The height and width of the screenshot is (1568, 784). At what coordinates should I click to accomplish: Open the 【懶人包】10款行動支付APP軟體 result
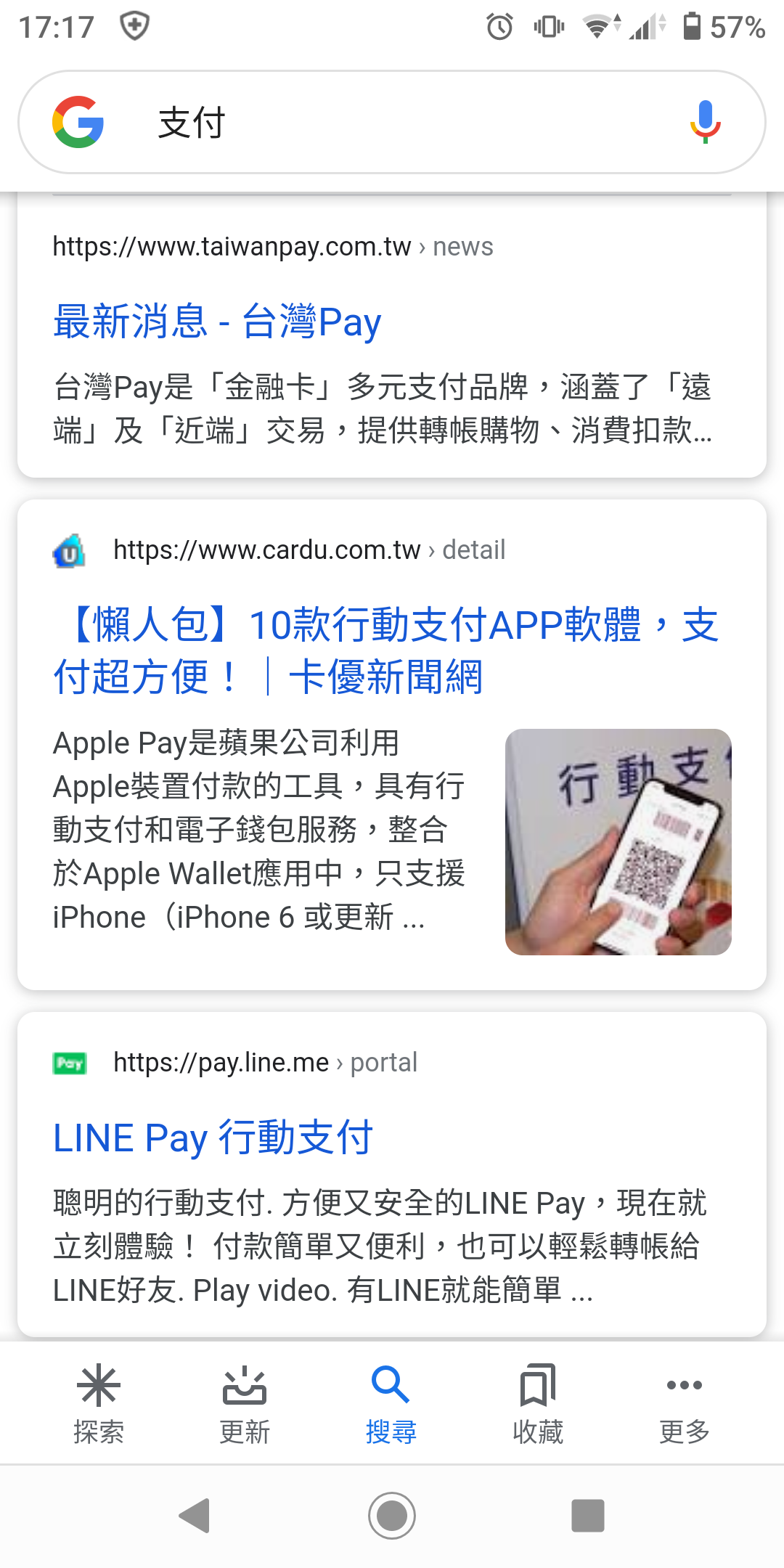point(386,650)
